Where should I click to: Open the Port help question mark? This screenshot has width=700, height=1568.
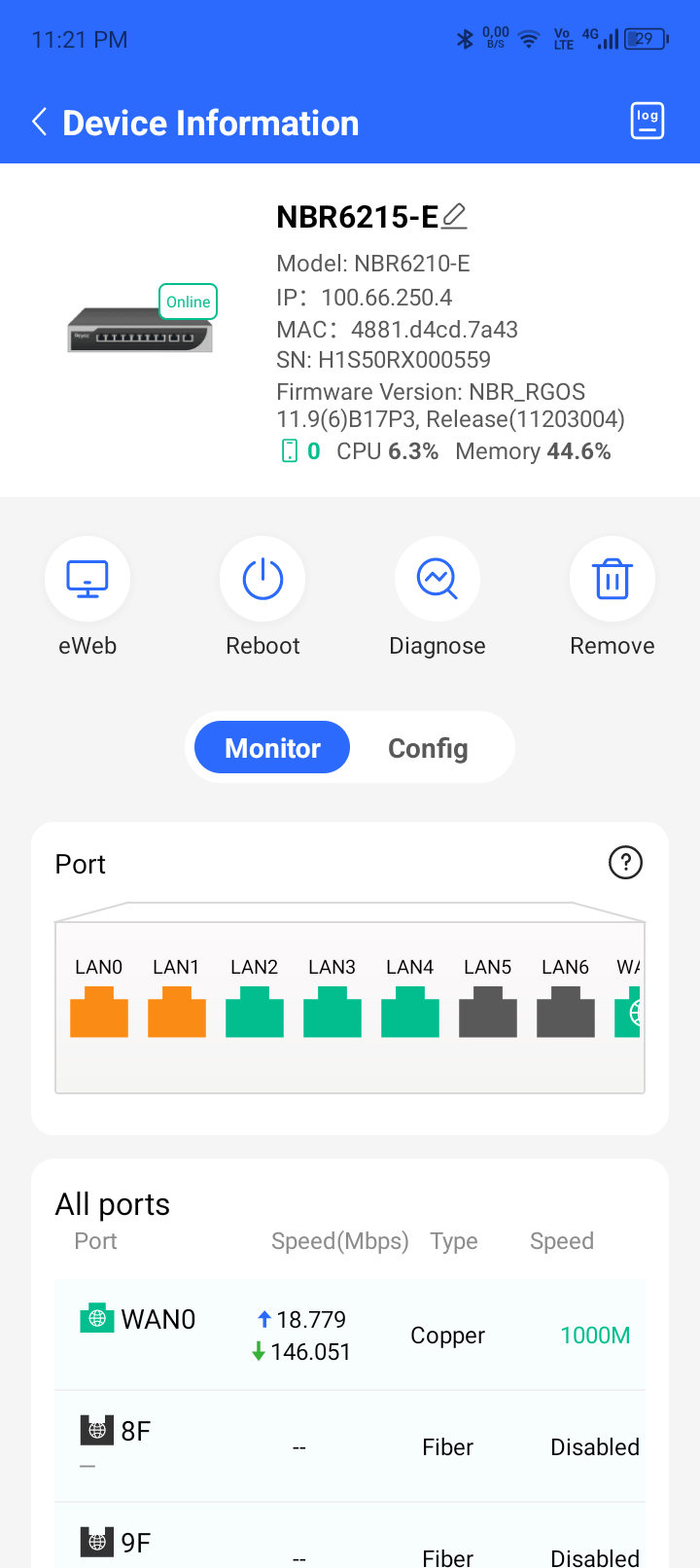coord(625,863)
